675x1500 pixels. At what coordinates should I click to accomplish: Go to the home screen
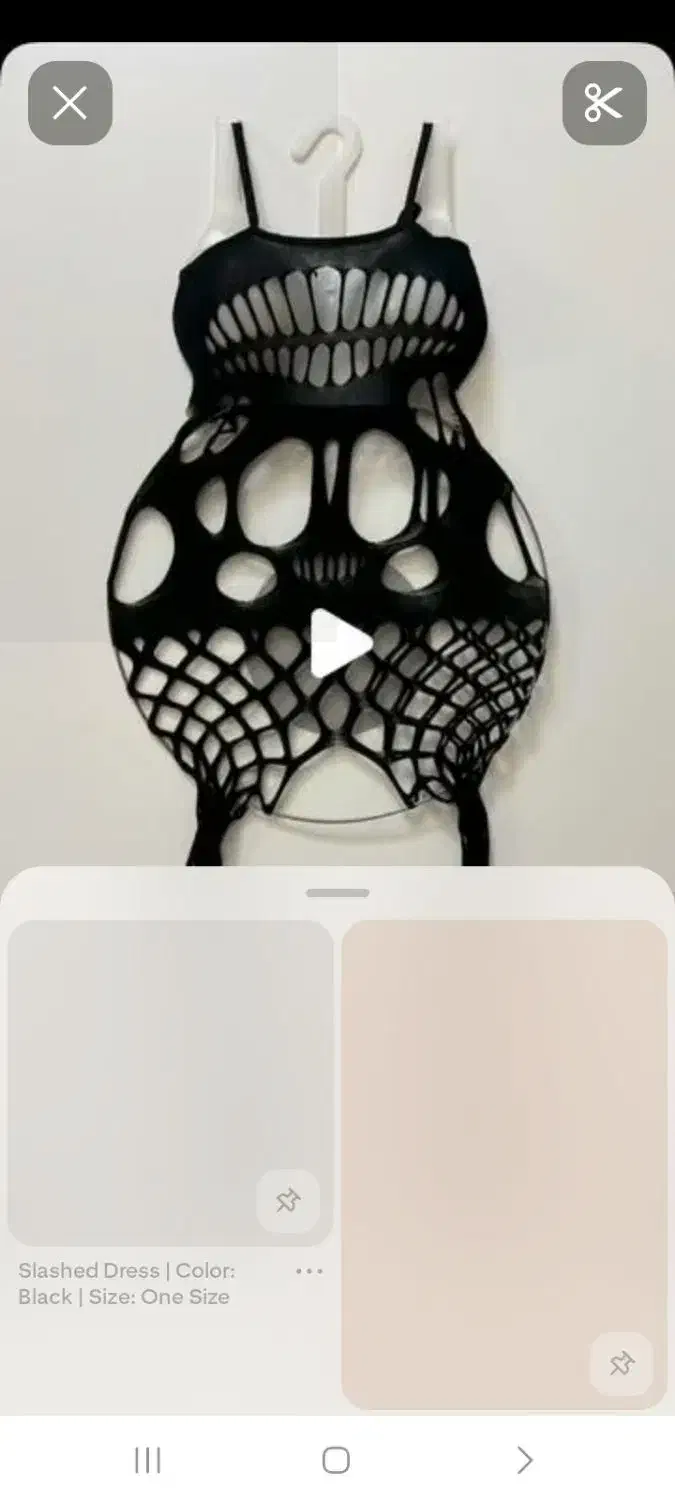(336, 1460)
